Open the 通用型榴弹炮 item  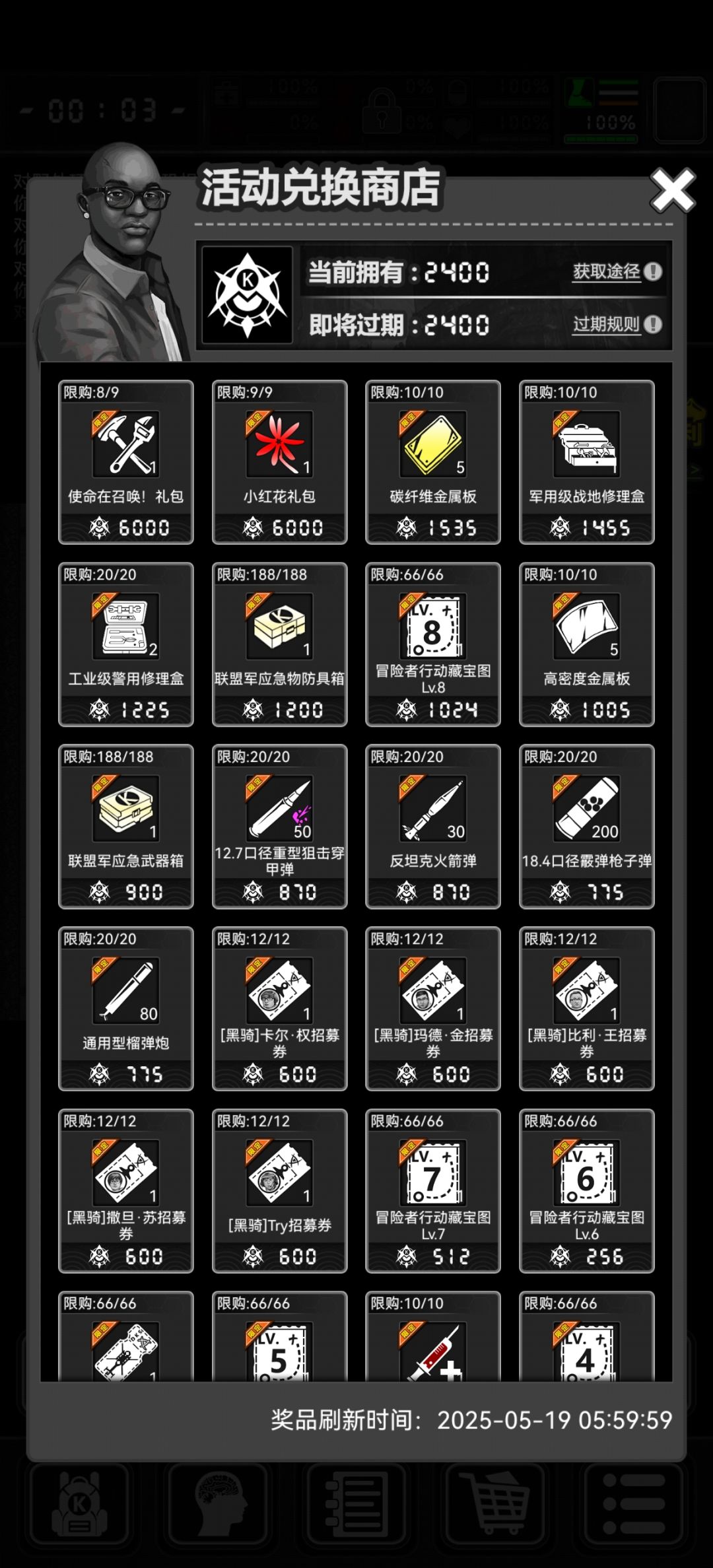click(126, 1009)
